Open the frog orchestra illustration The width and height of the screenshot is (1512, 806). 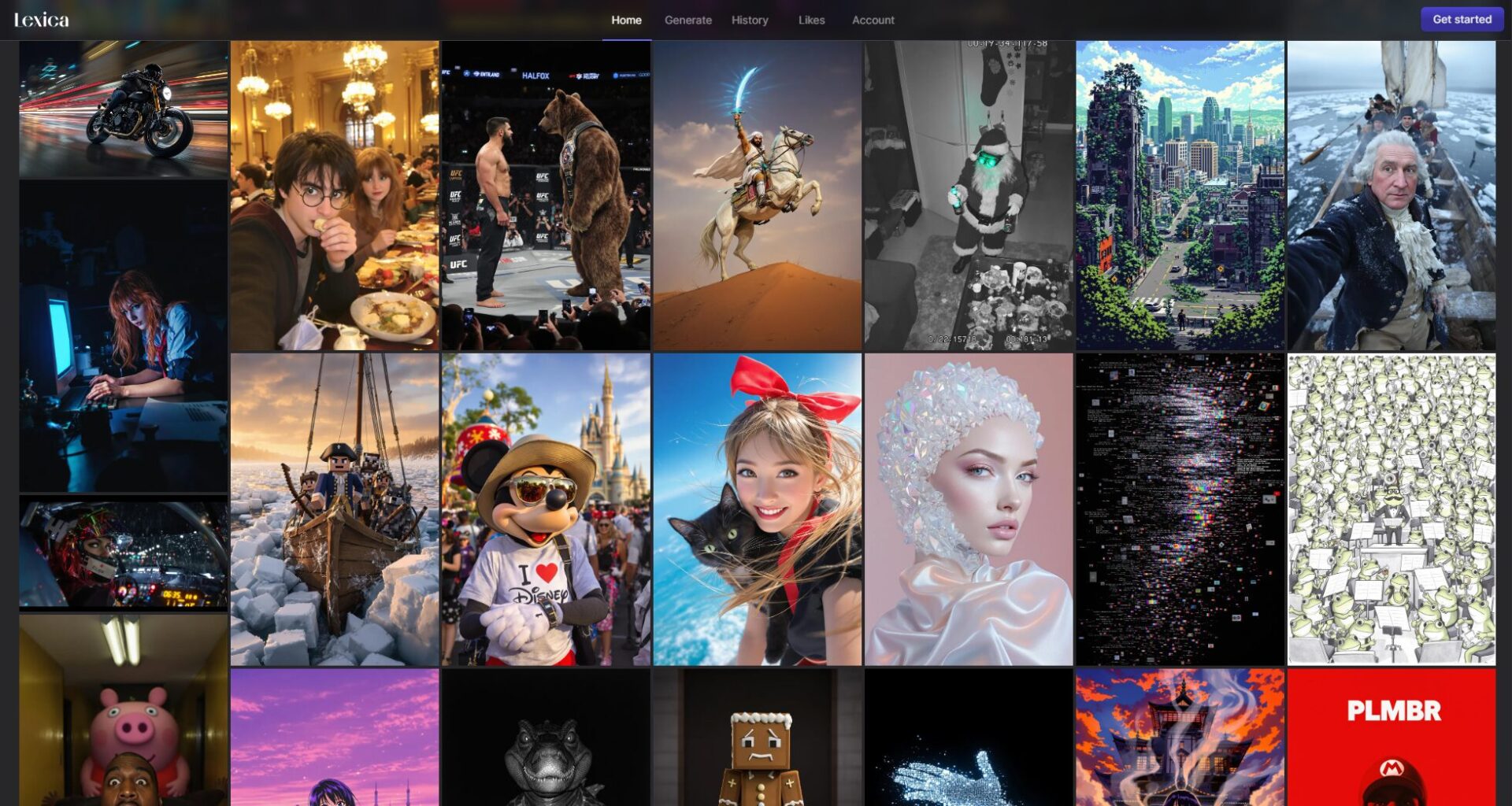tap(1391, 509)
